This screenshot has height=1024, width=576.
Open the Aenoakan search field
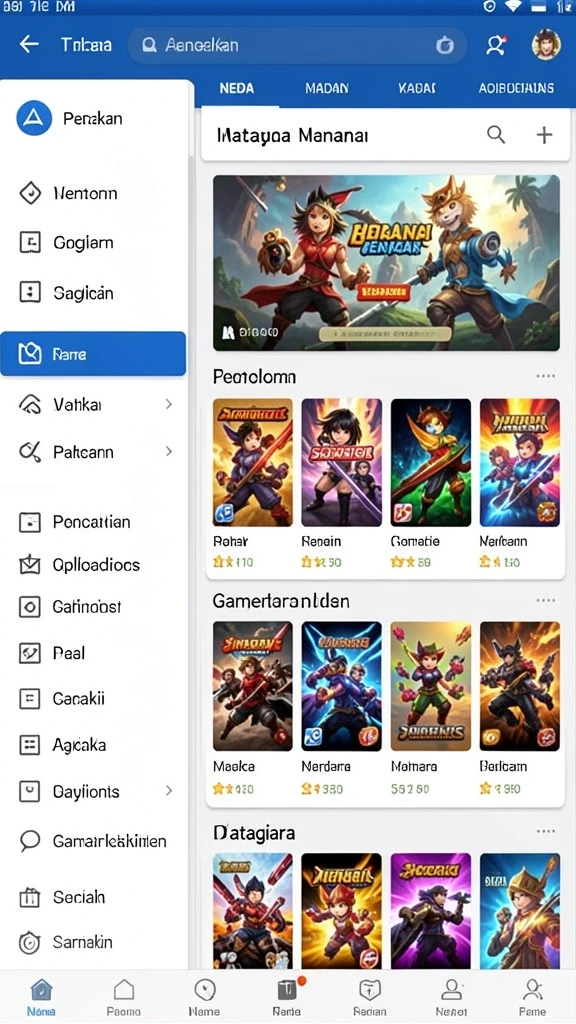tap(297, 45)
